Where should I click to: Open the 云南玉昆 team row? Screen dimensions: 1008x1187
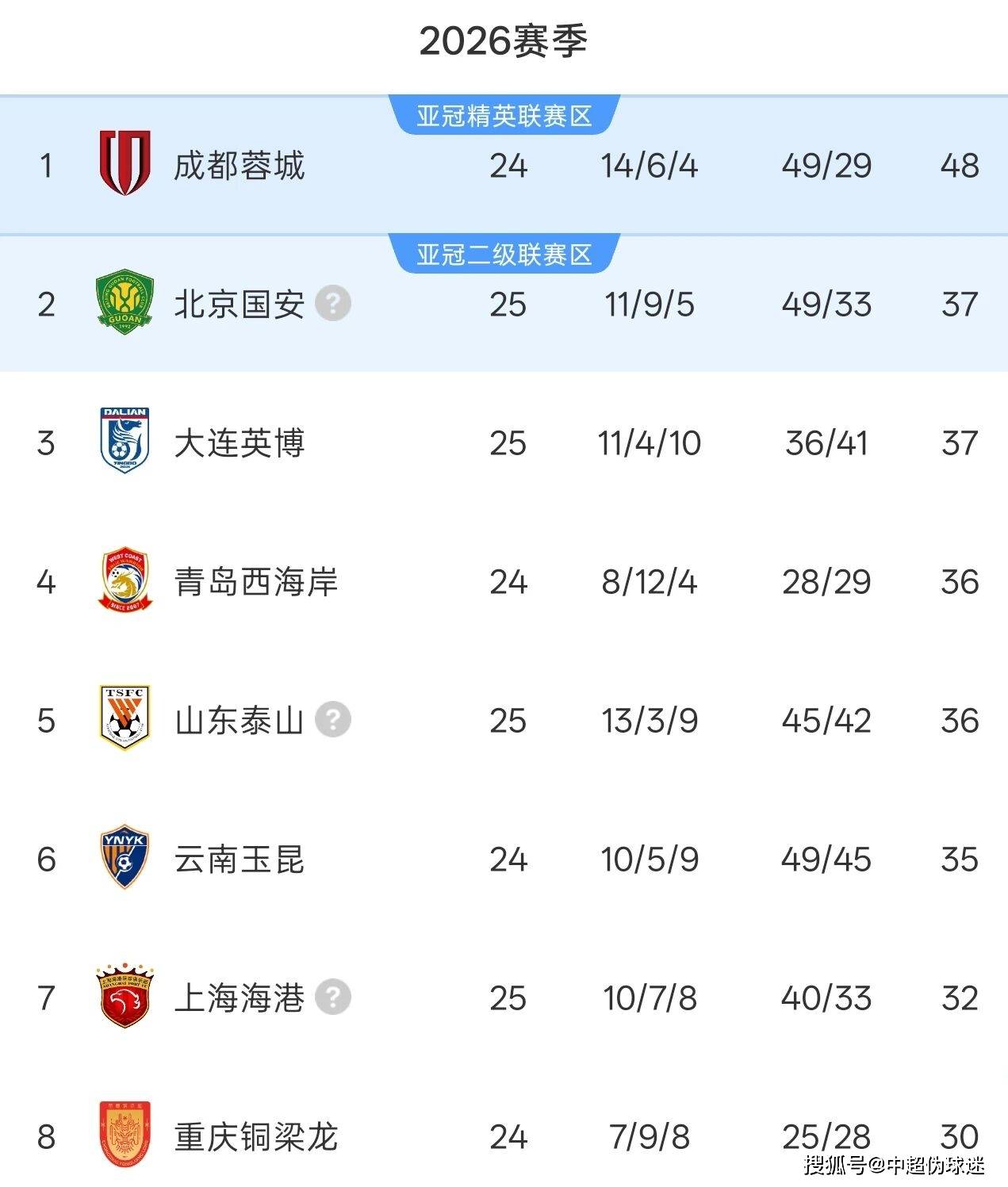point(504,860)
